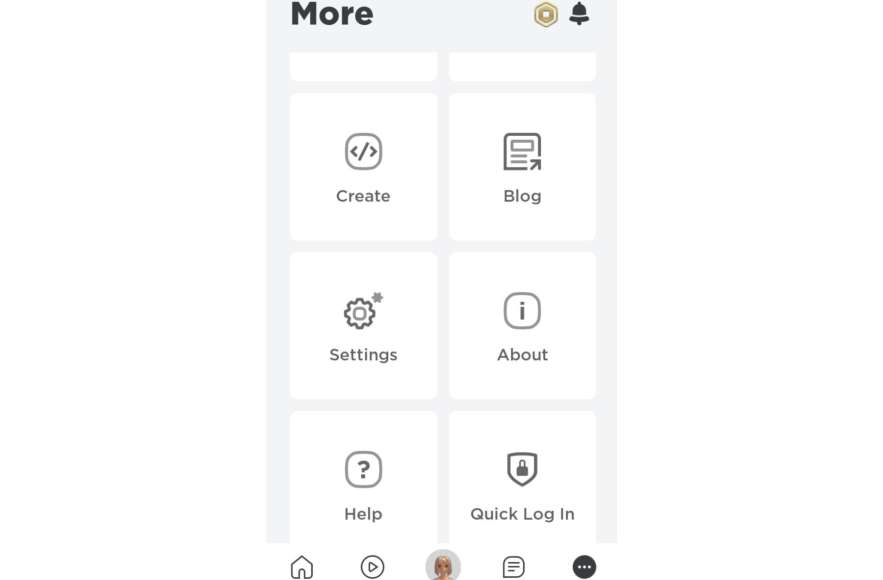The image size is (883, 580).
Task: Open the notifications bell
Action: [x=579, y=14]
